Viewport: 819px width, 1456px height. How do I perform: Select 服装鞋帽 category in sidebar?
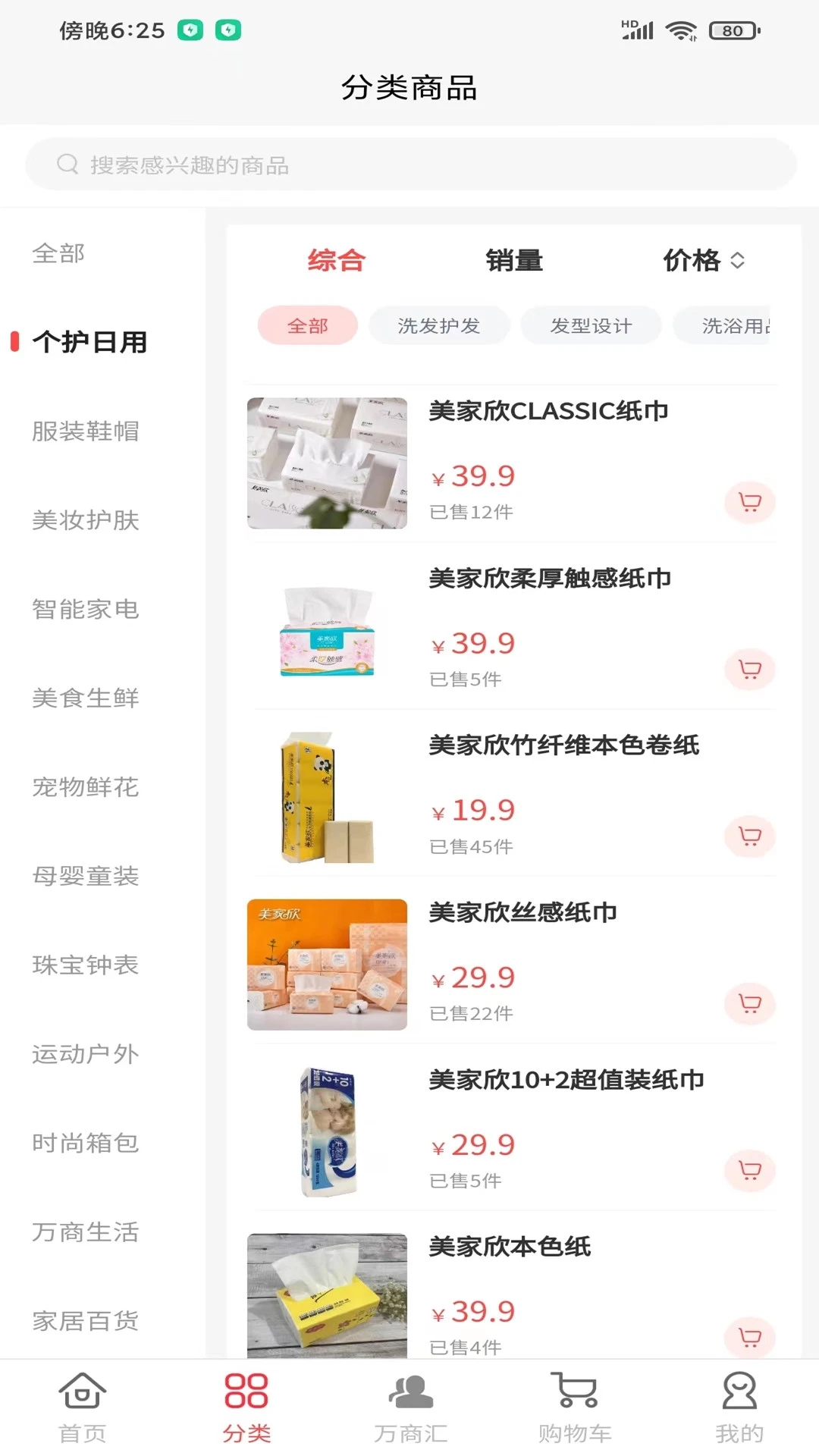85,431
